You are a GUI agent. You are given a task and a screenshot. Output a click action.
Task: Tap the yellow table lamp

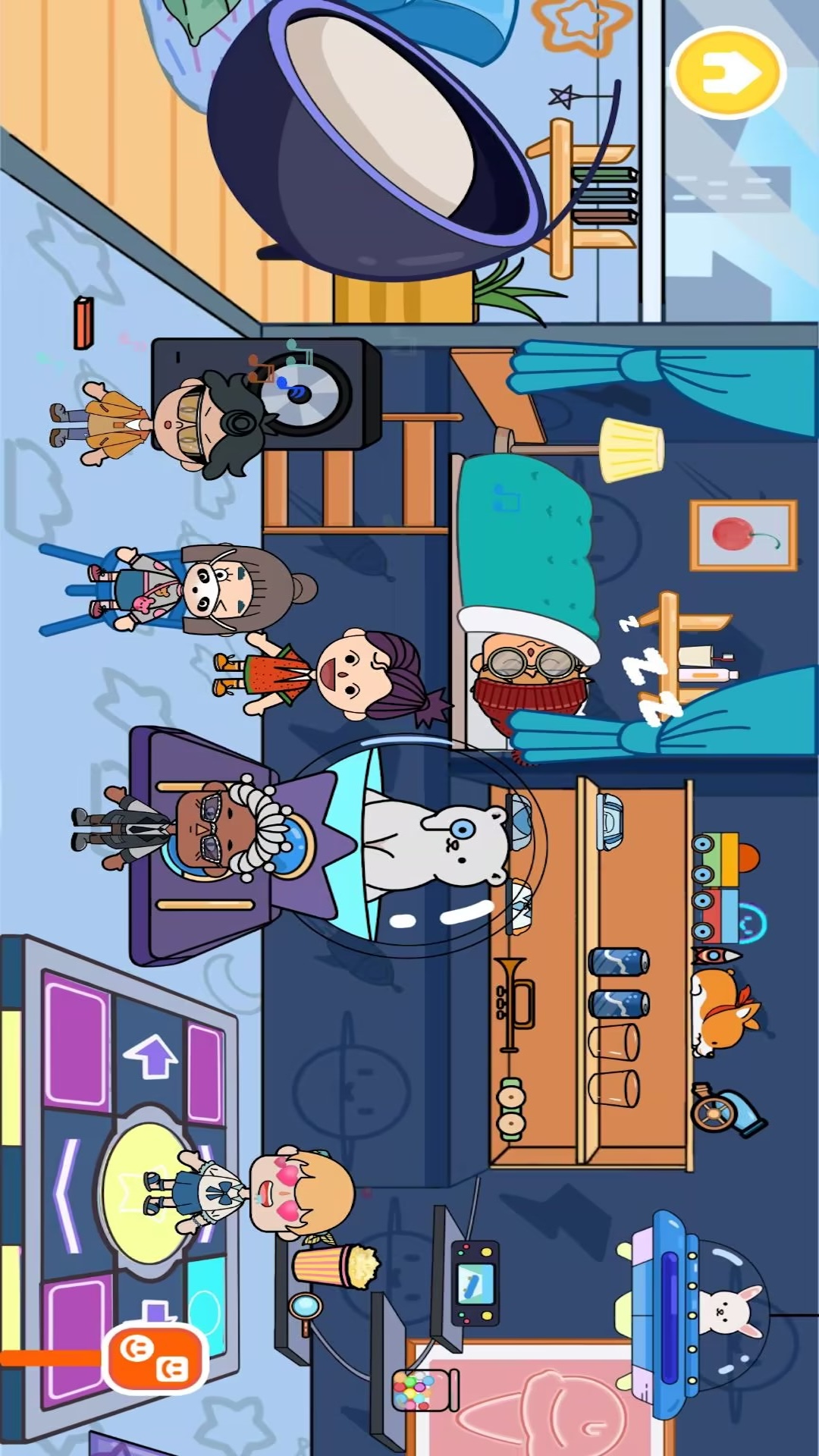631,450
